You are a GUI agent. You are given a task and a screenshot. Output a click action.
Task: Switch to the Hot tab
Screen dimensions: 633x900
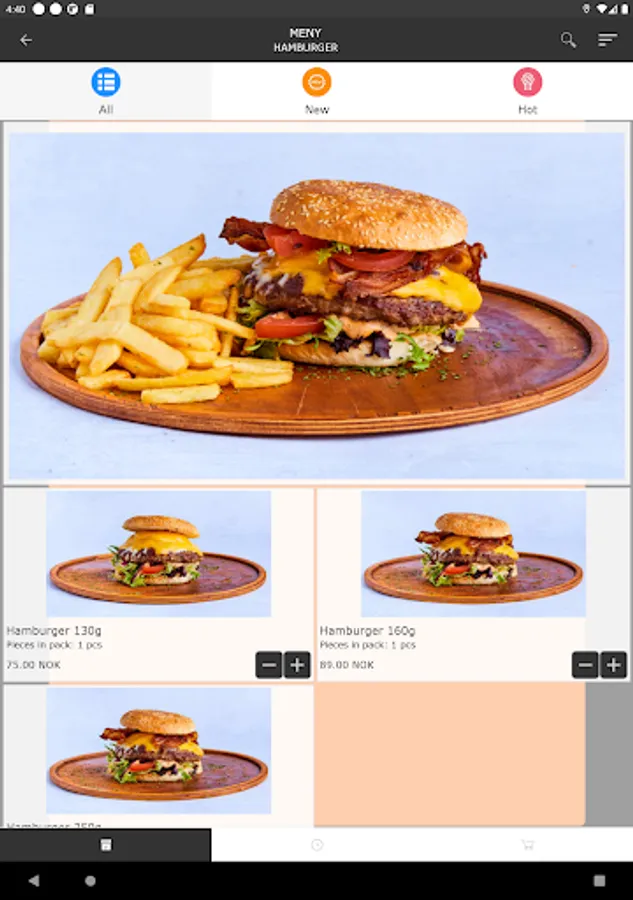527,91
